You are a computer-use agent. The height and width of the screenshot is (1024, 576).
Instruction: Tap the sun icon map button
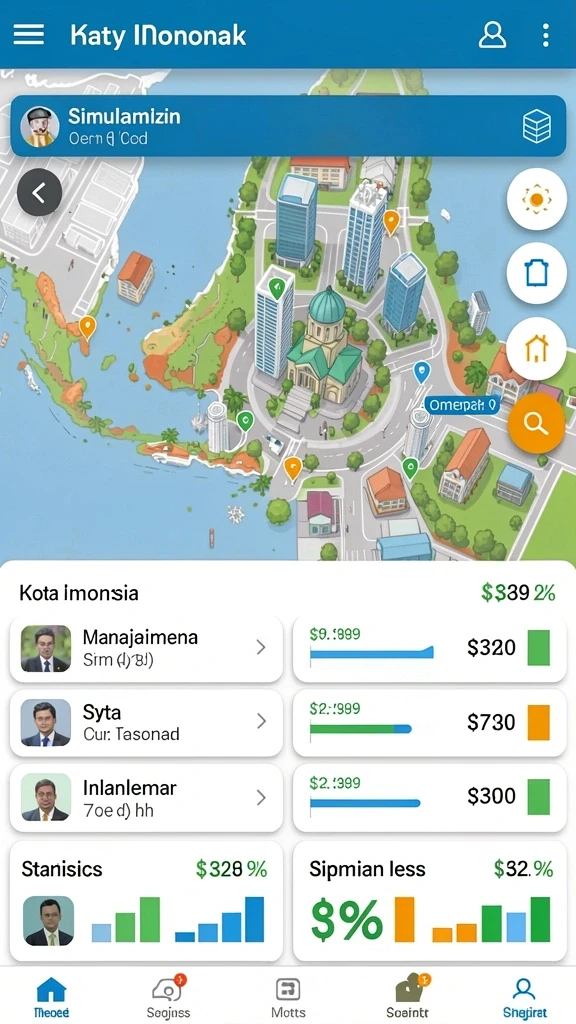tap(536, 199)
